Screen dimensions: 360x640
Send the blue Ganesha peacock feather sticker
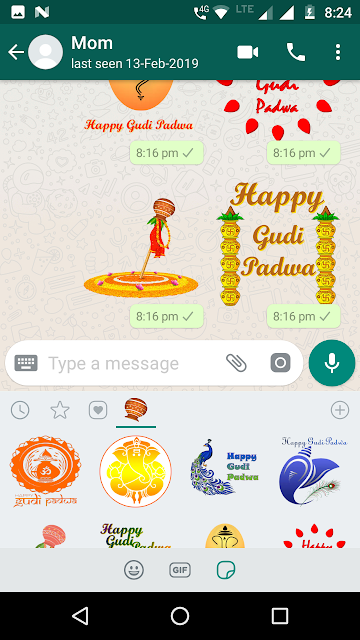click(313, 471)
